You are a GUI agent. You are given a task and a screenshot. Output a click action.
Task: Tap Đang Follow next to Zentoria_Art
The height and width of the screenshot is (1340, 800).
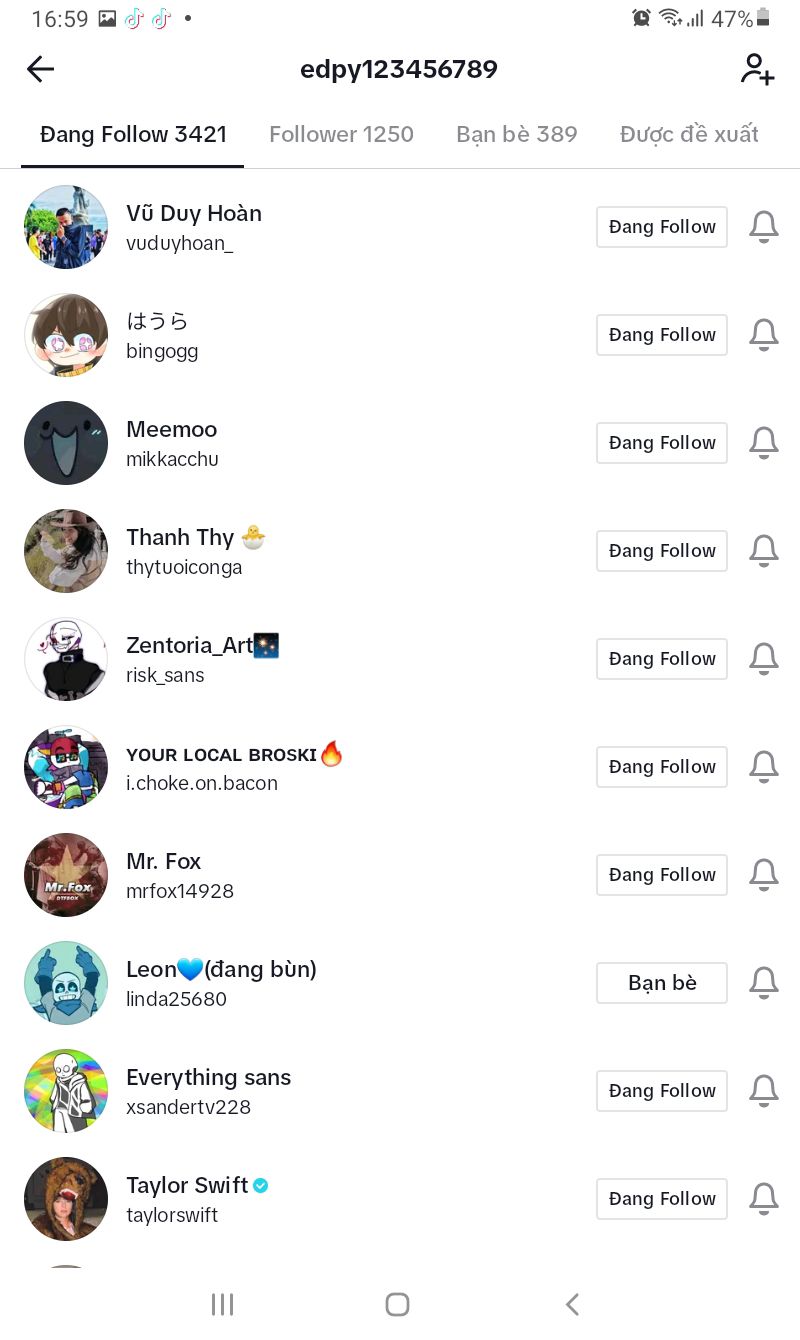click(662, 659)
